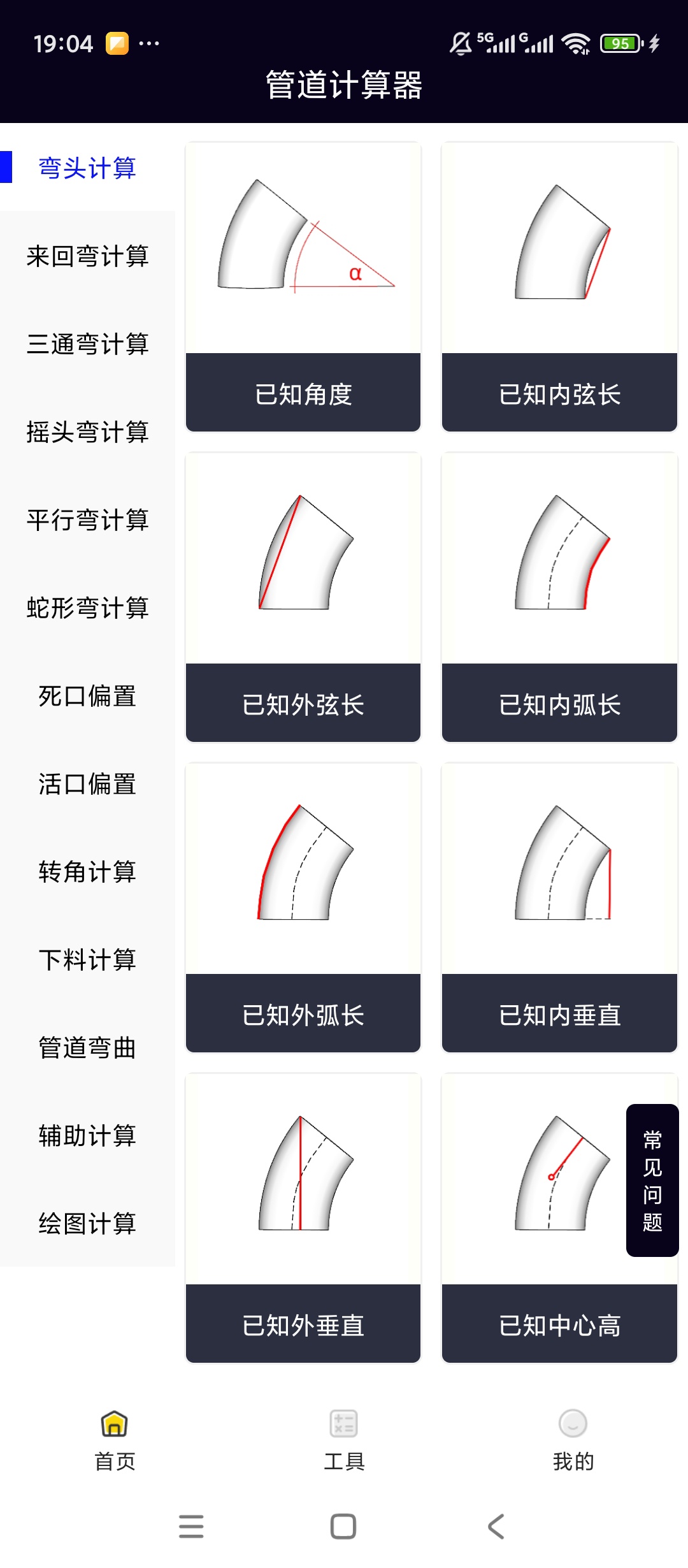
Task: Switch to 来回弯计算 category
Action: pos(87,258)
